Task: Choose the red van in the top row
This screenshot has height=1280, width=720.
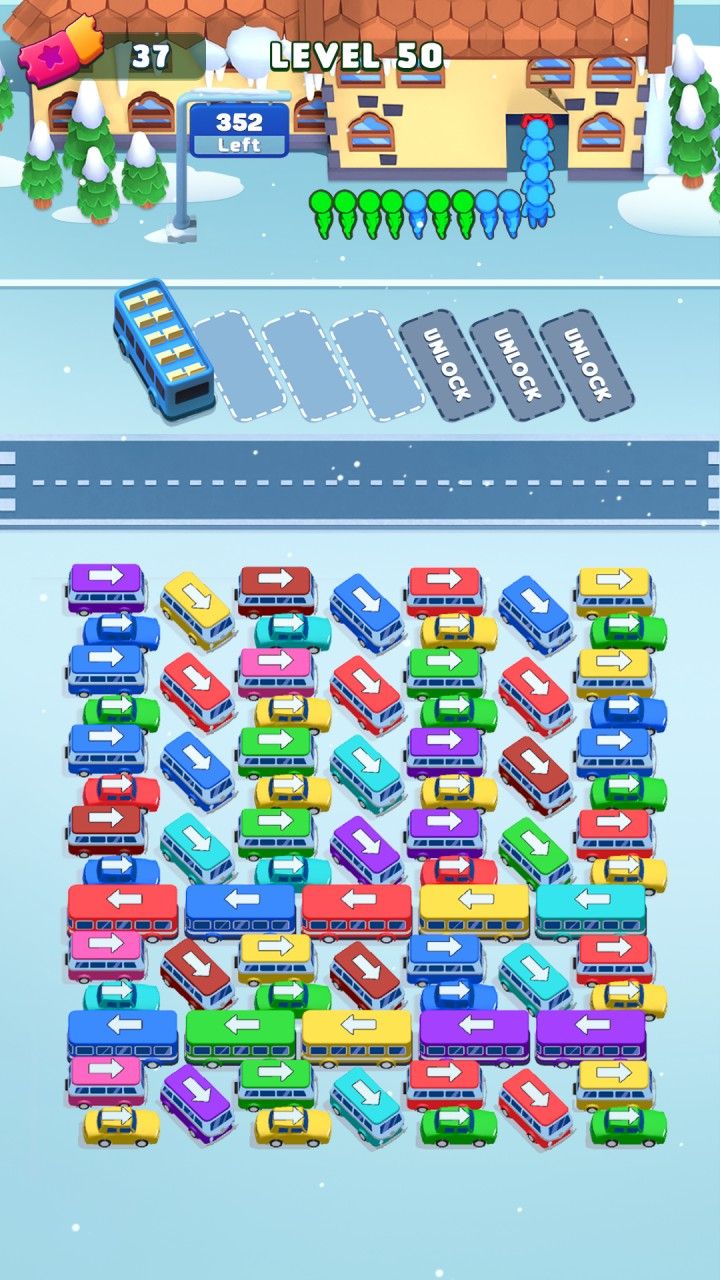Action: pos(444,586)
